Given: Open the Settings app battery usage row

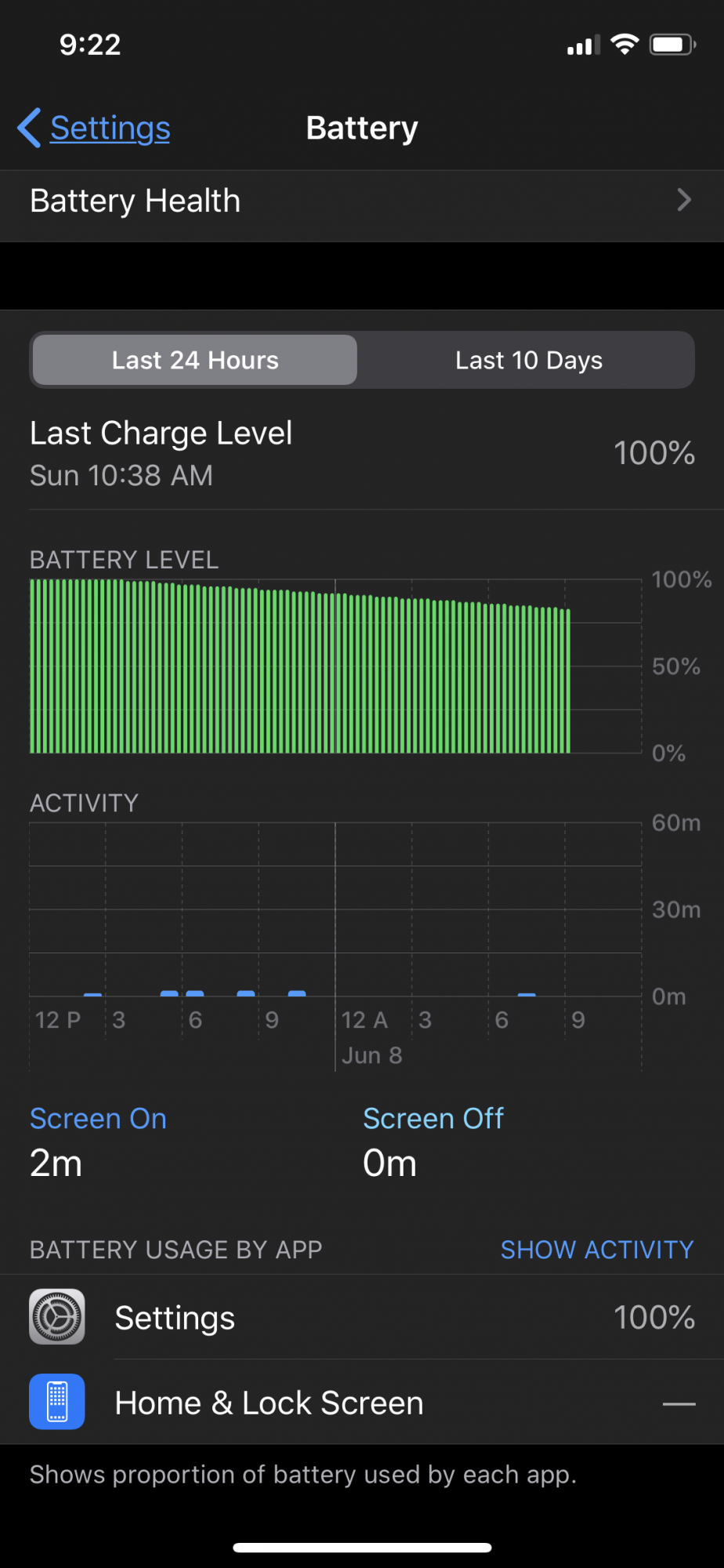Looking at the screenshot, I should point(360,1318).
